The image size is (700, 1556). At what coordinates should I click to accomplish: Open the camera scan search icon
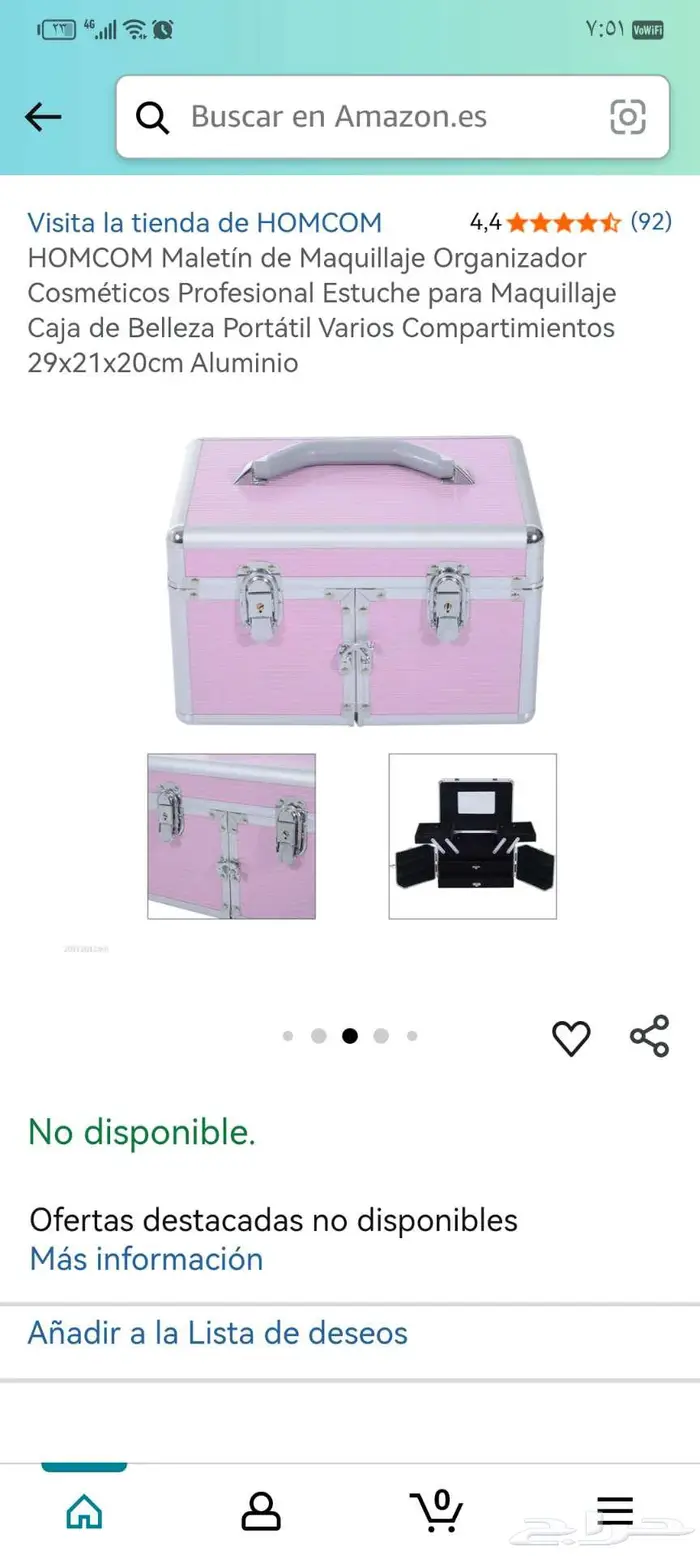pos(628,117)
